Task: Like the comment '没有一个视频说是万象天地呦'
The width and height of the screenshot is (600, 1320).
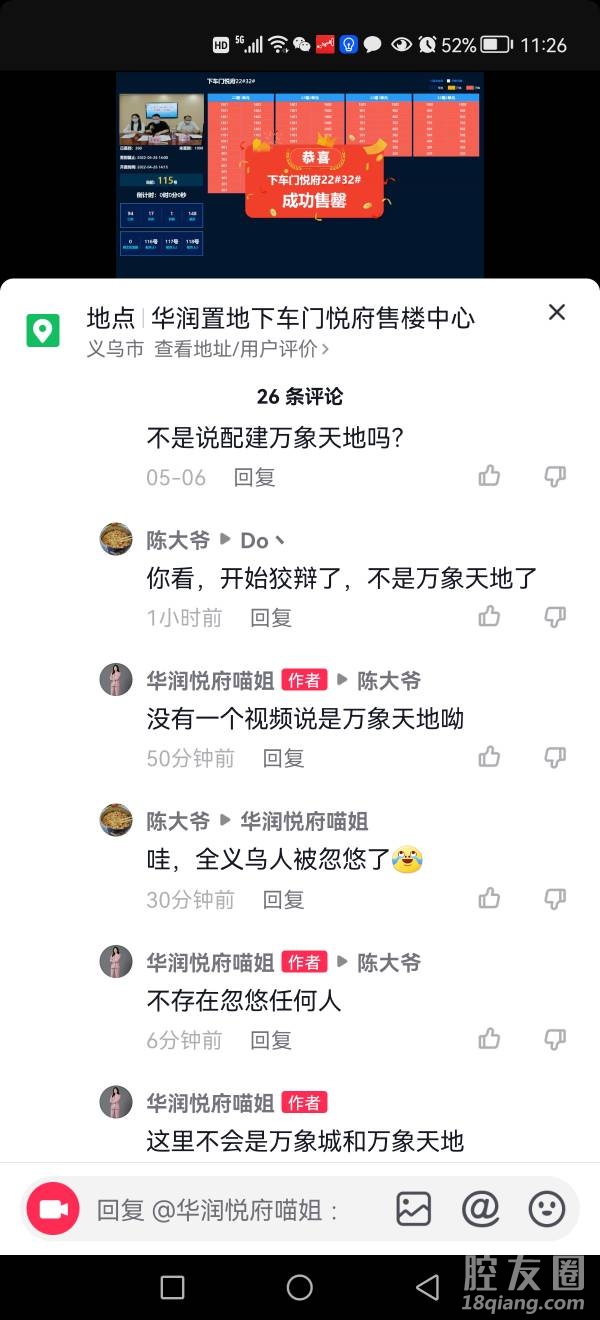Action: 489,756
